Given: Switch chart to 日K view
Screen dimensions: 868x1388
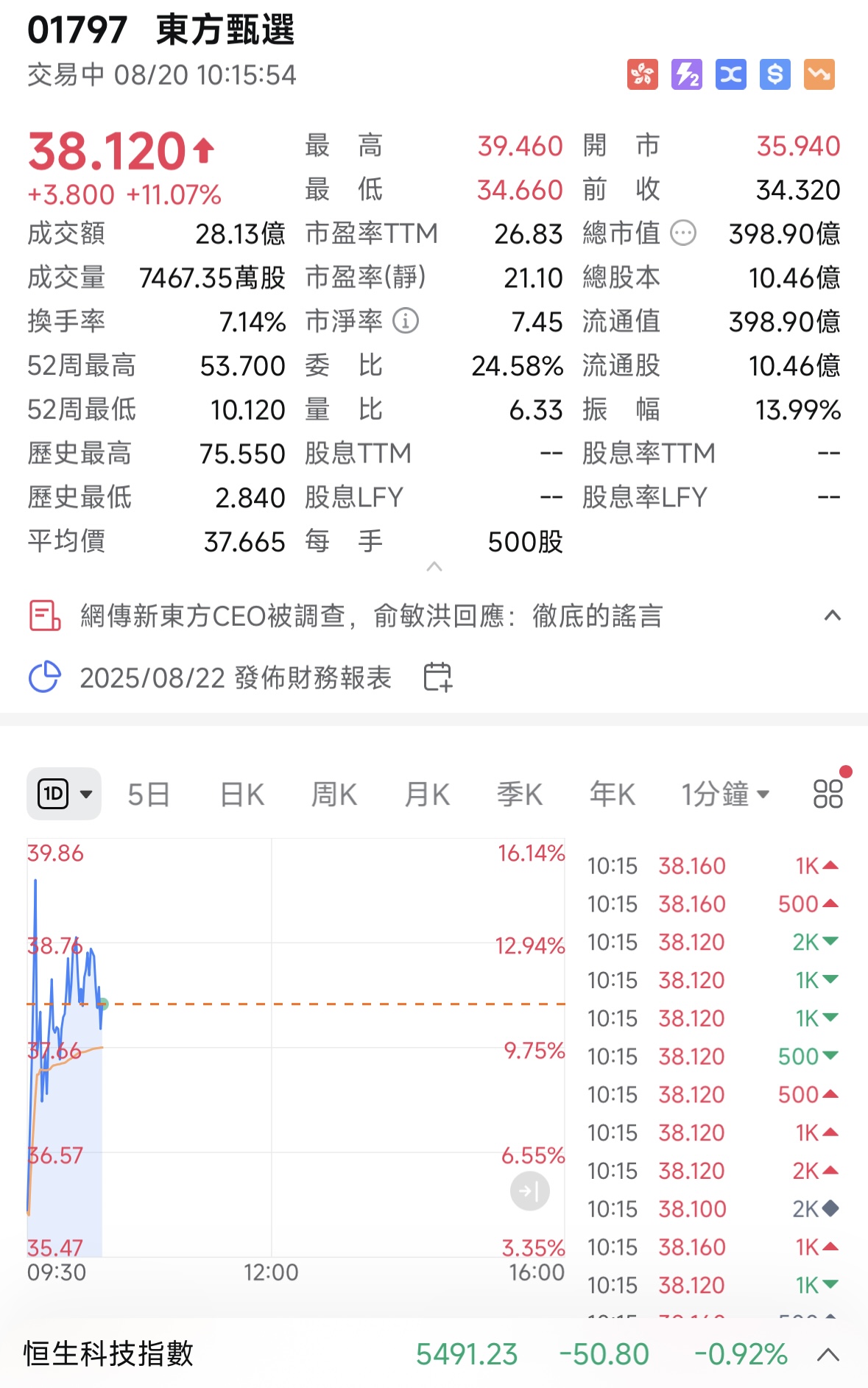Looking at the screenshot, I should [x=242, y=795].
